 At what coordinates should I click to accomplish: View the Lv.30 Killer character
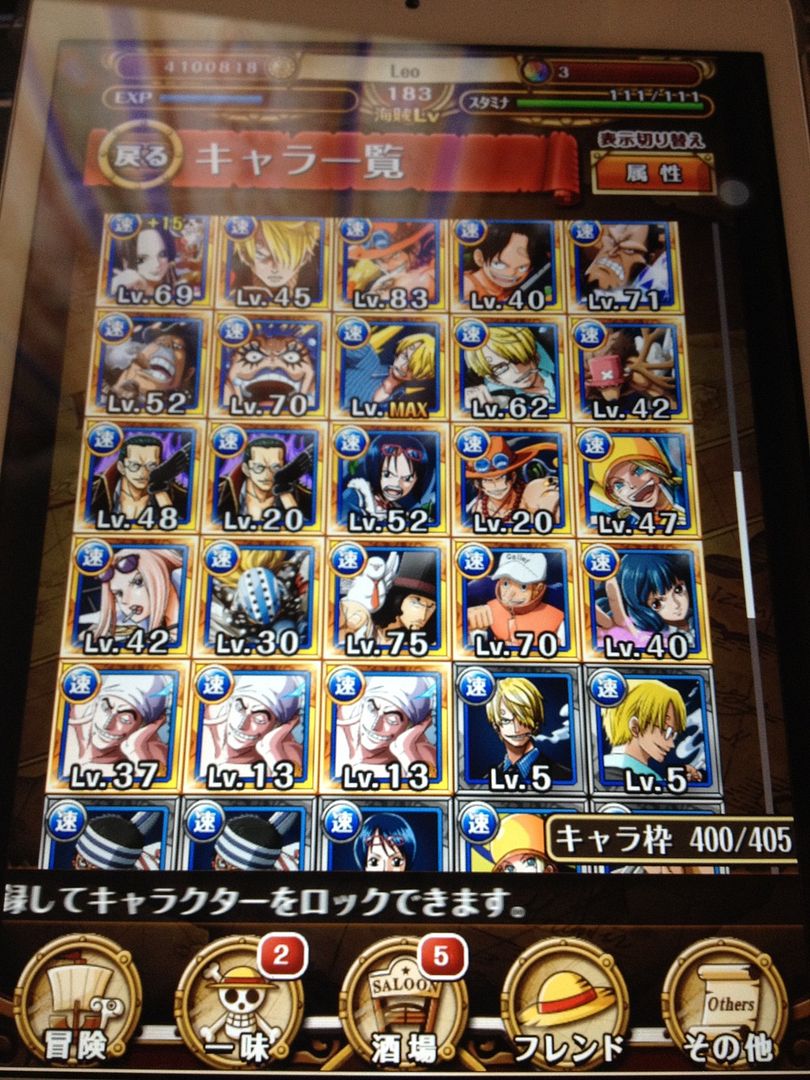click(261, 599)
